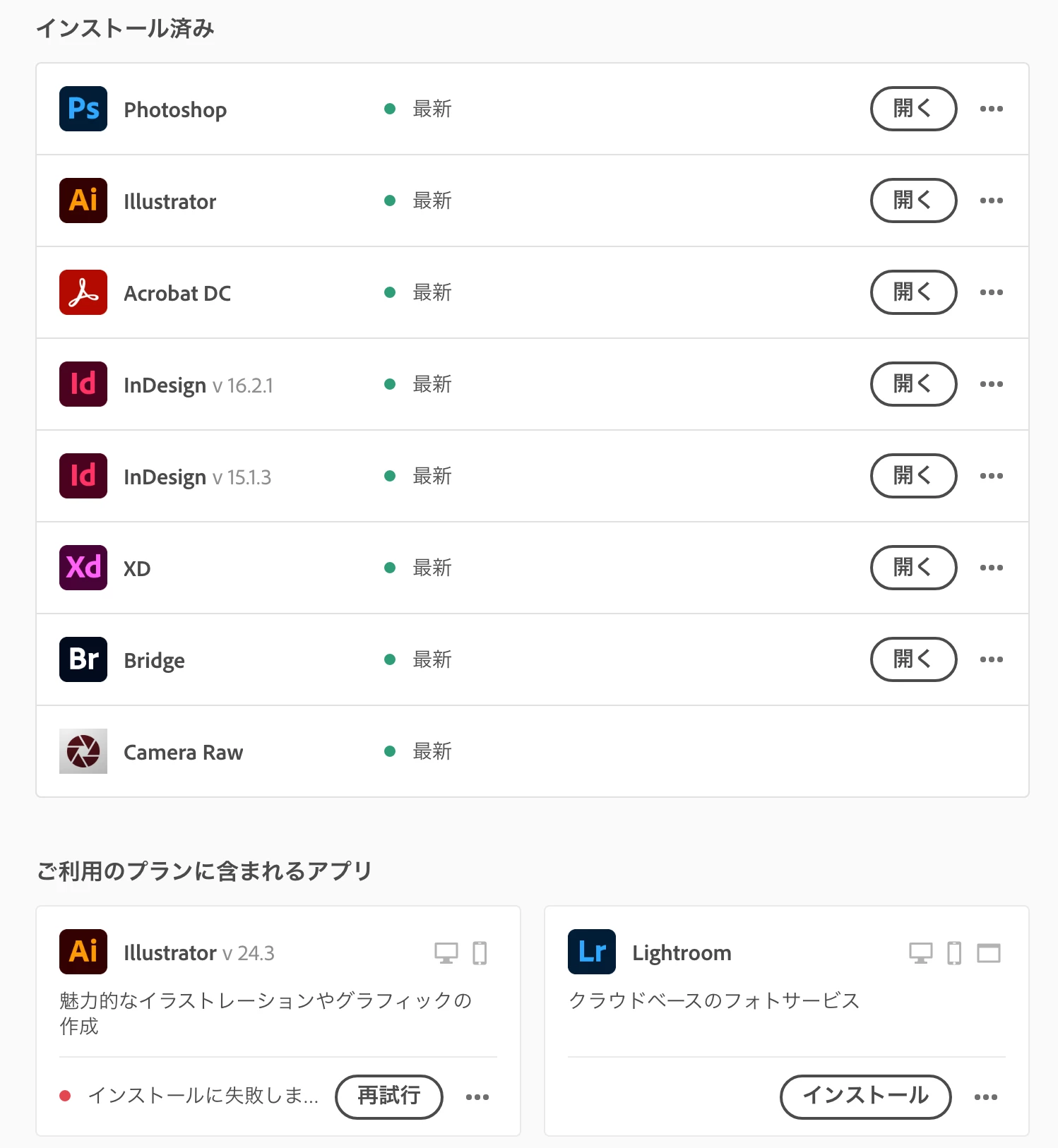Show the three-dot menu for installed Illustrator
This screenshot has height=1148, width=1058.
point(991,201)
